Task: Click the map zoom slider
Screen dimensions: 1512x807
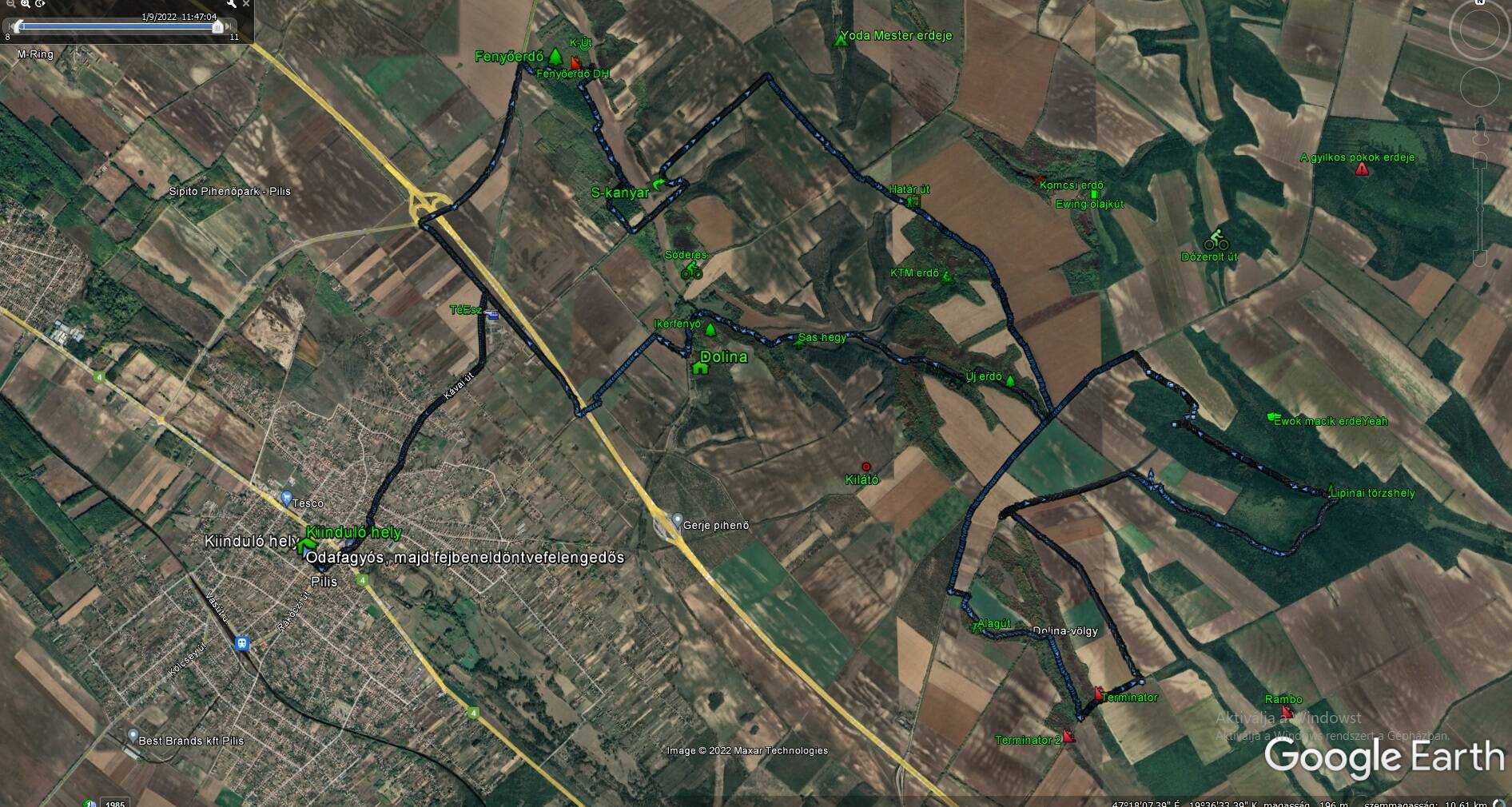Action: pos(1479,209)
